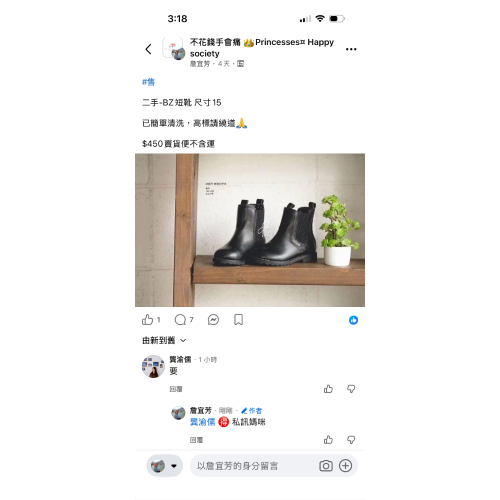500x500 pixels.
Task: Switch commenting identity with the avatar dropdown
Action: (x=165, y=466)
